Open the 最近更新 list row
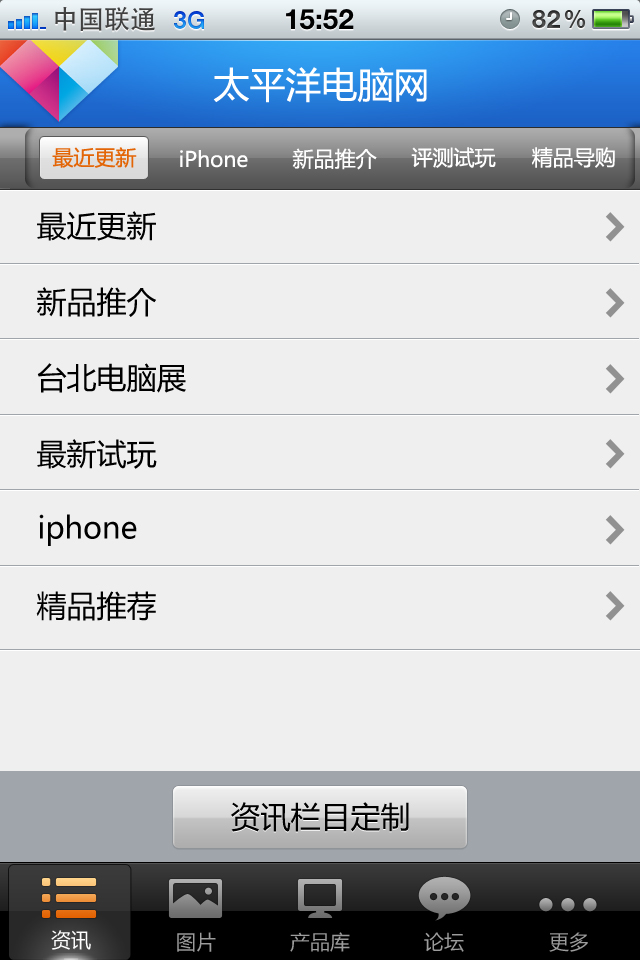The image size is (640, 960). click(320, 227)
